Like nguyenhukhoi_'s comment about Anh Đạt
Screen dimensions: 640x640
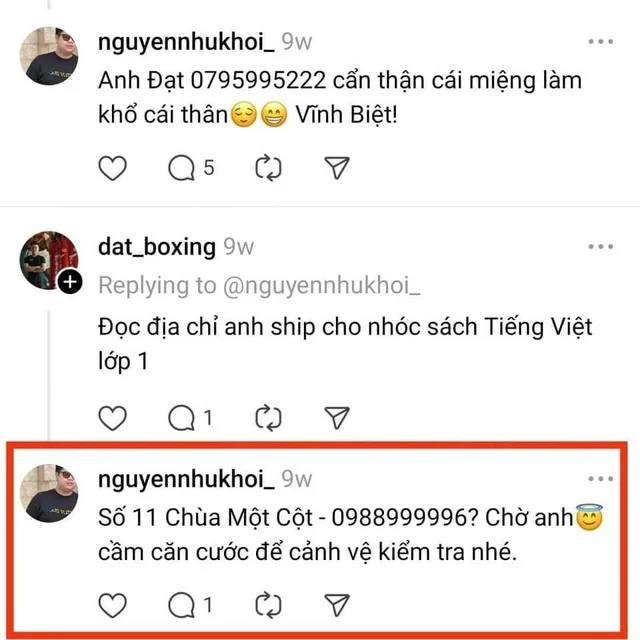tap(115, 168)
